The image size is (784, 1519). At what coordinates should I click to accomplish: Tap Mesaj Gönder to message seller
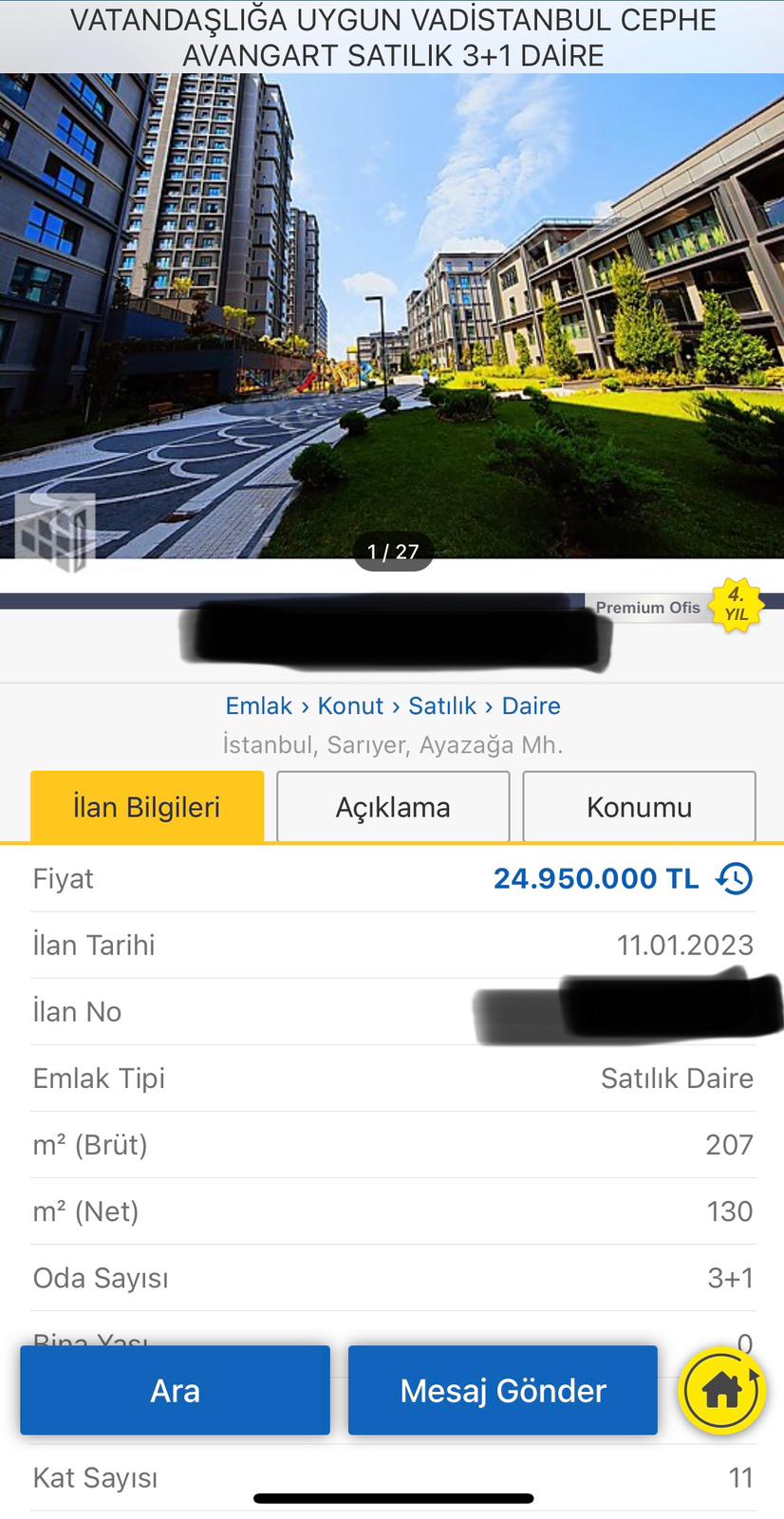(x=502, y=1390)
